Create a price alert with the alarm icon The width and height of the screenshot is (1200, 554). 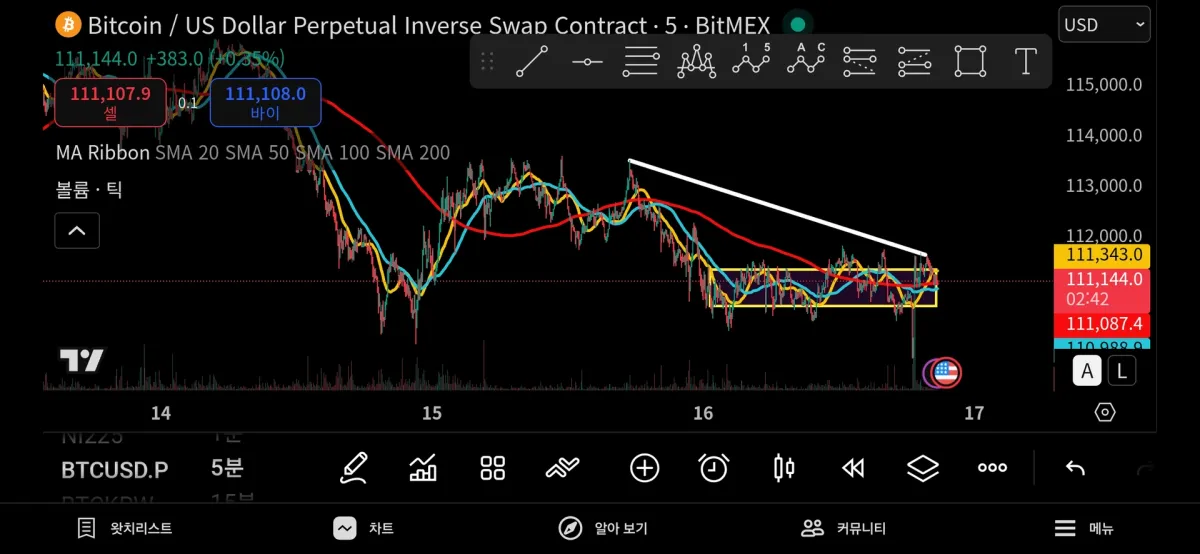coord(713,467)
